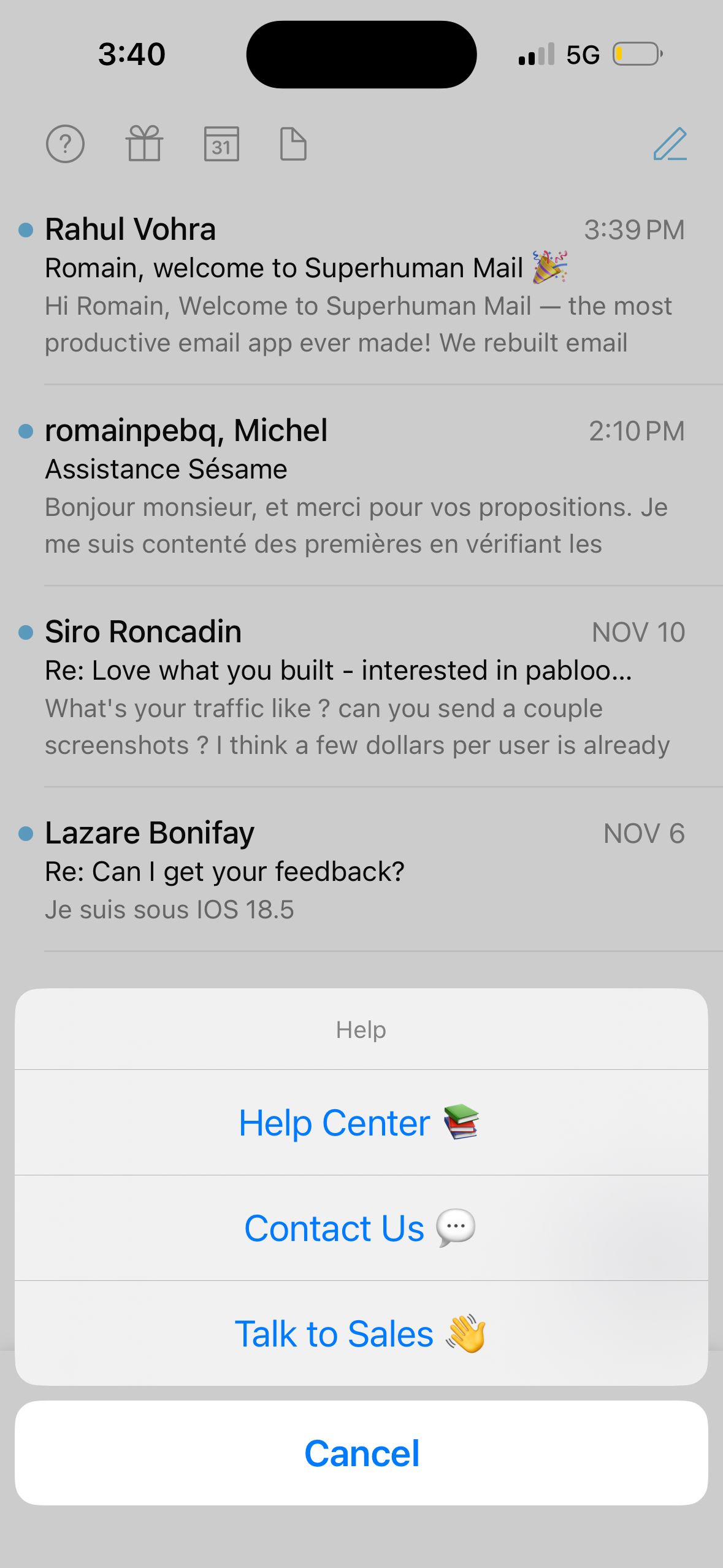The height and width of the screenshot is (1568, 723).
Task: Cancel the Help action sheet
Action: pos(361,1453)
